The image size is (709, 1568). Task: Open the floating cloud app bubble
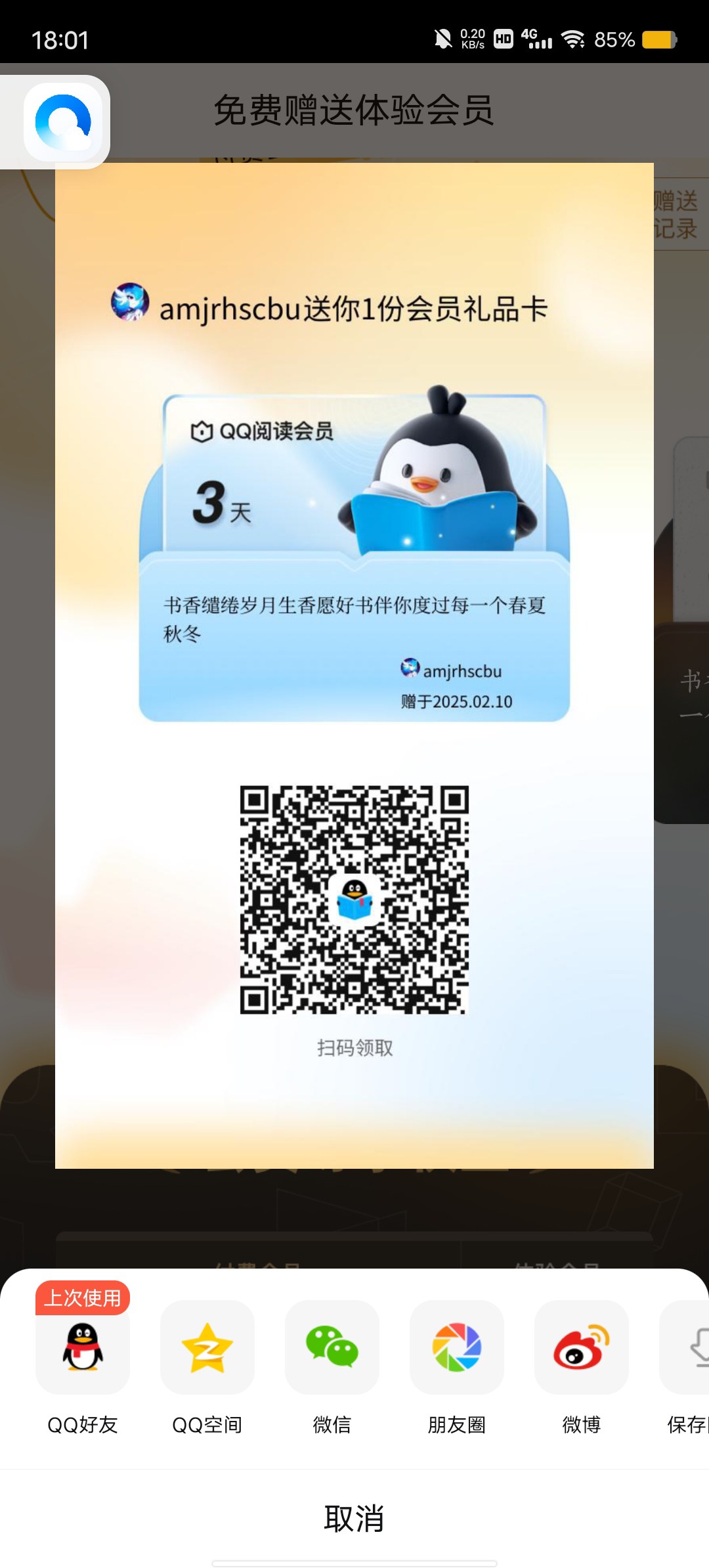[63, 122]
